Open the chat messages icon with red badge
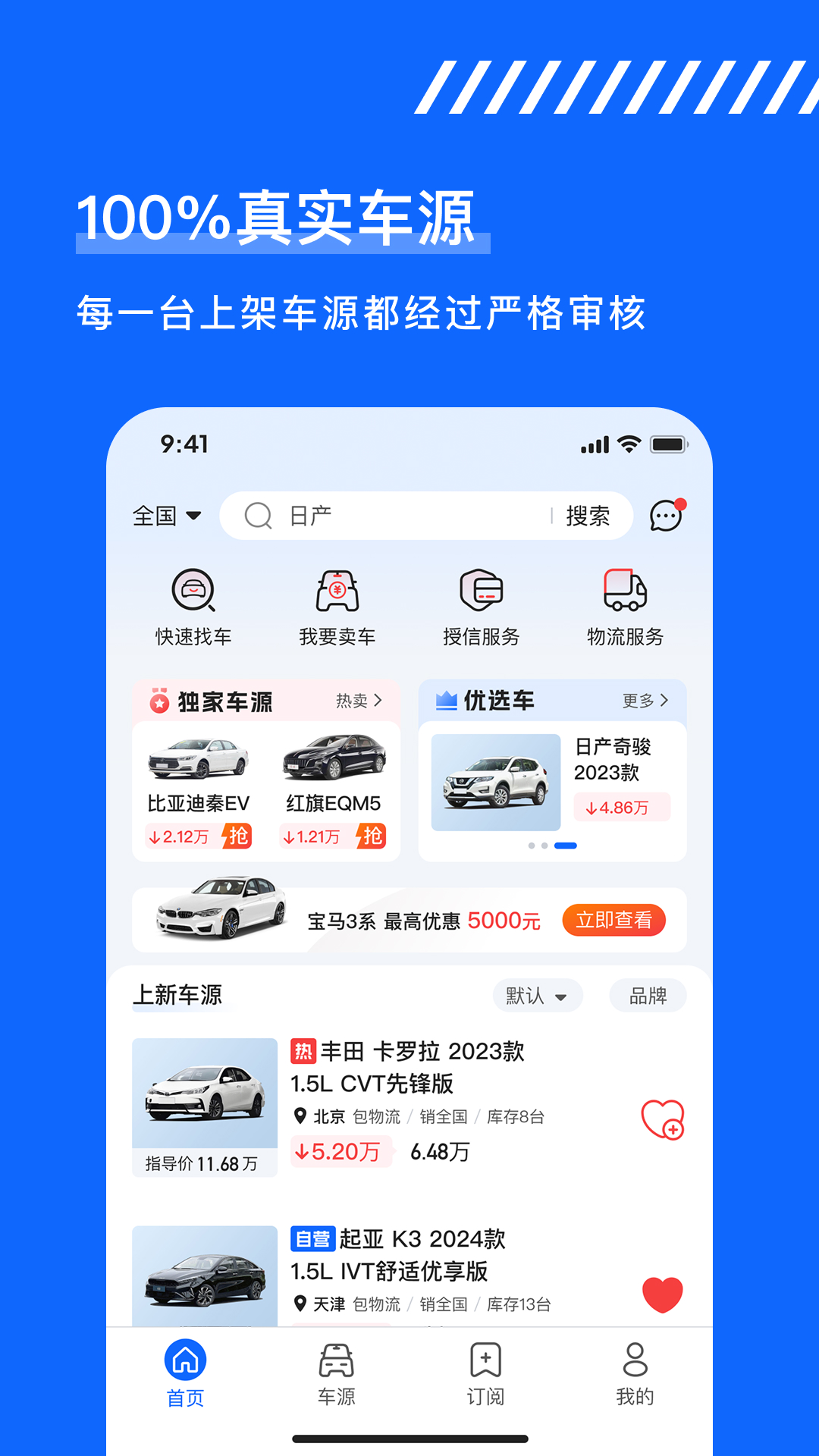This screenshot has width=819, height=1456. (666, 516)
